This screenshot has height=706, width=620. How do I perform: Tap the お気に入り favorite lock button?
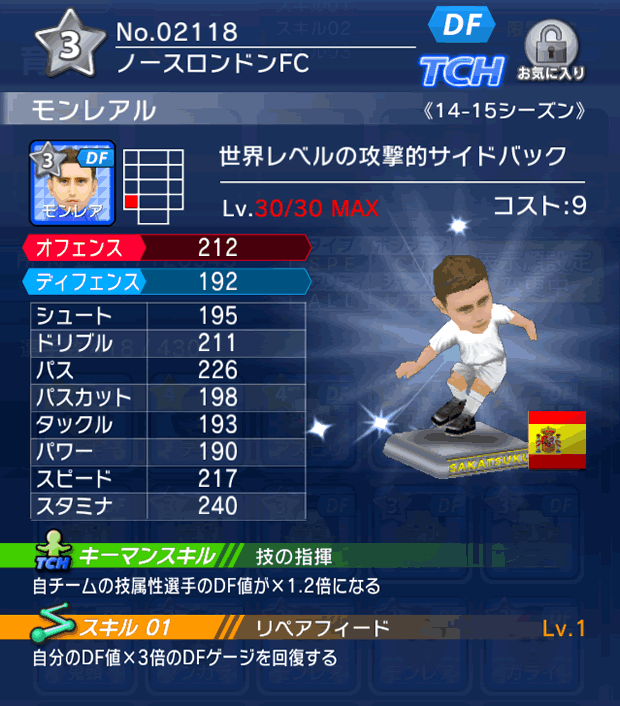tap(551, 51)
